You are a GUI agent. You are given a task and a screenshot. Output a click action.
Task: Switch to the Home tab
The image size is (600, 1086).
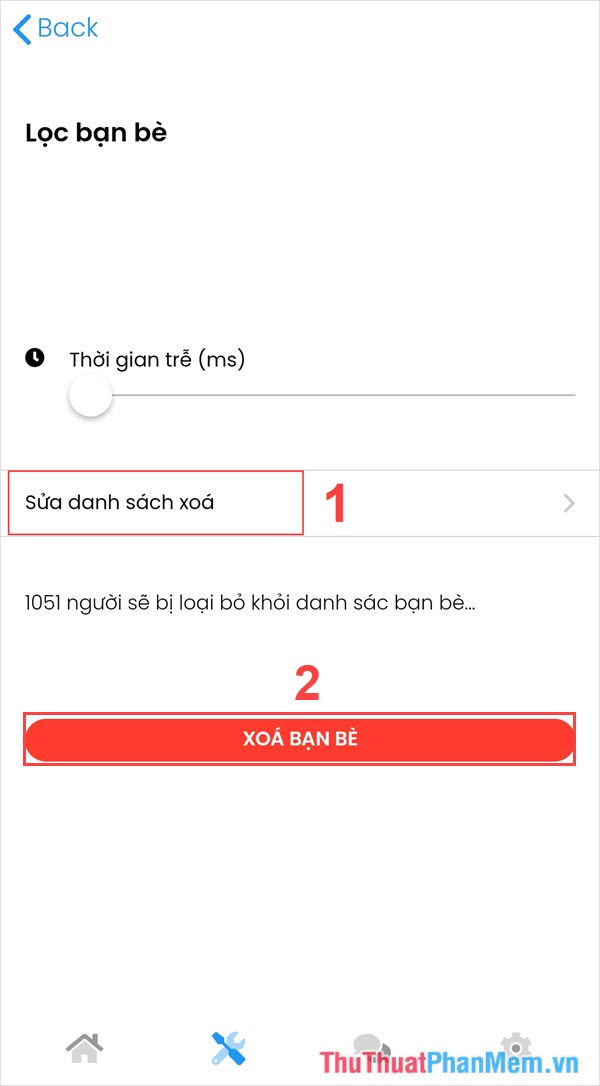[x=84, y=1047]
